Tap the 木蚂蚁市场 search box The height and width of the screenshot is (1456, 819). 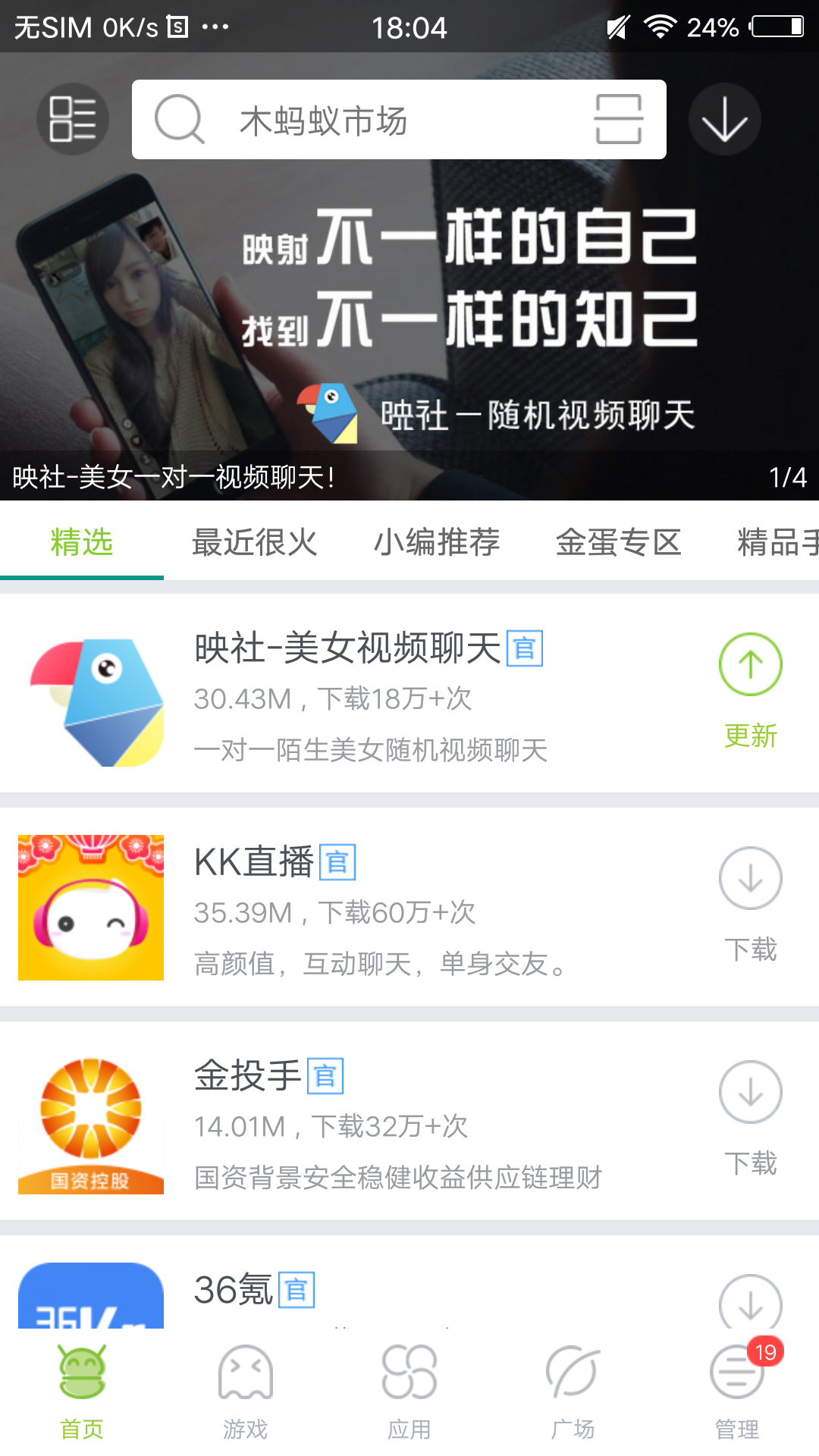click(x=364, y=120)
